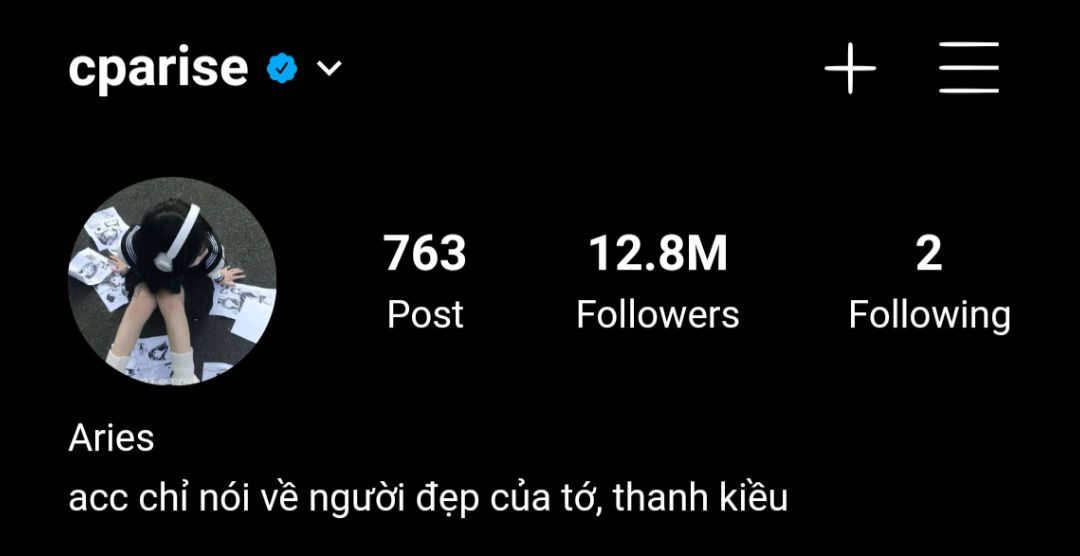View the 763 posts count
This screenshot has height=556, width=1080.
tap(425, 282)
